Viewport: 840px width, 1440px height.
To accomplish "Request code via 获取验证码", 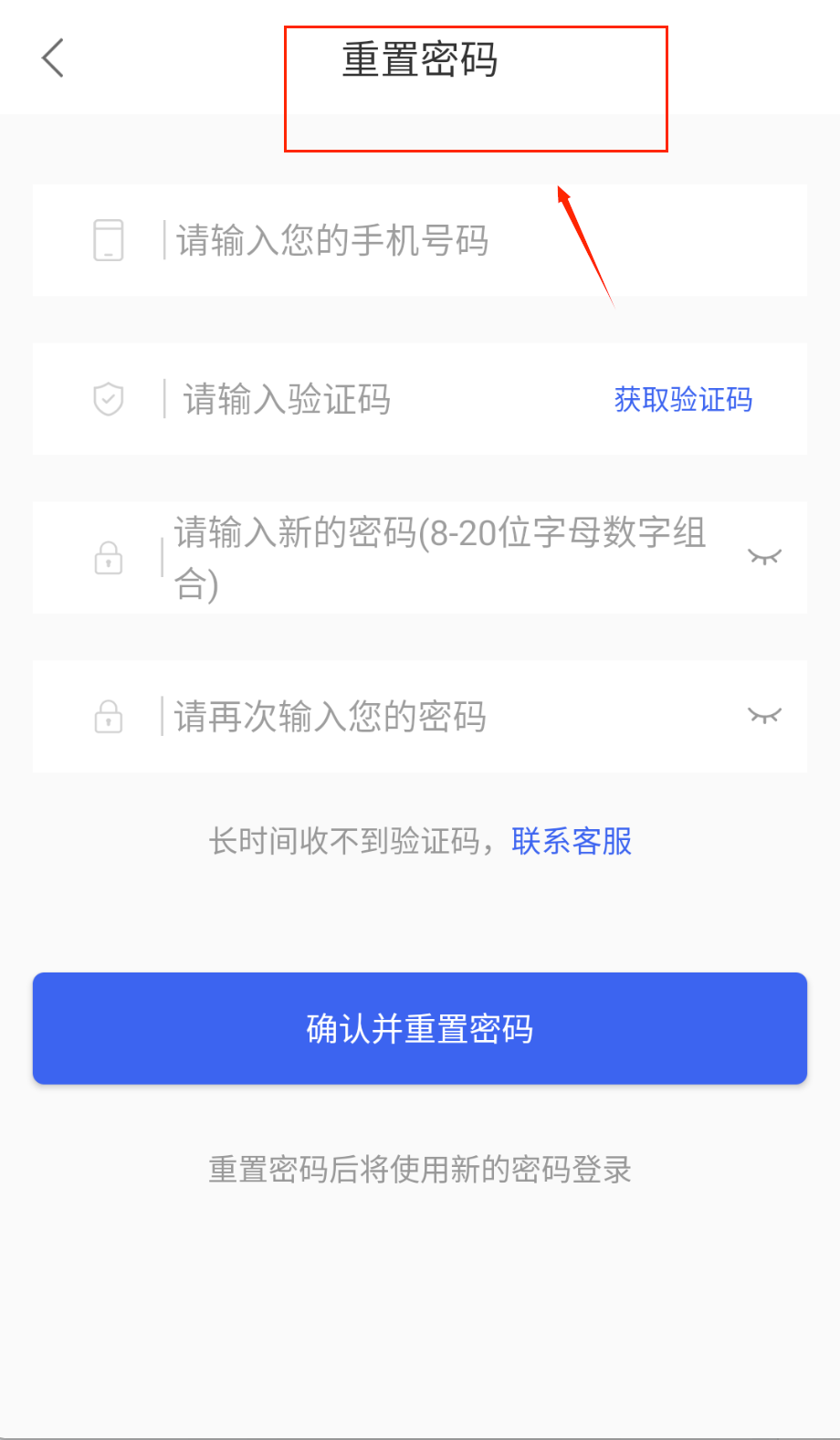I will click(683, 400).
